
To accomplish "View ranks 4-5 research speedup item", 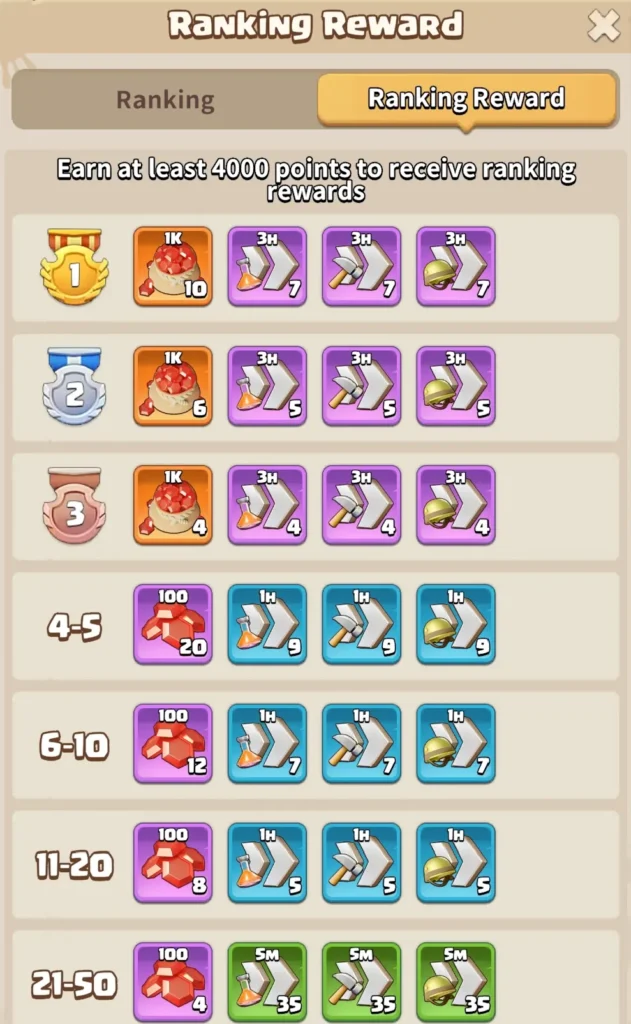I will (x=267, y=625).
